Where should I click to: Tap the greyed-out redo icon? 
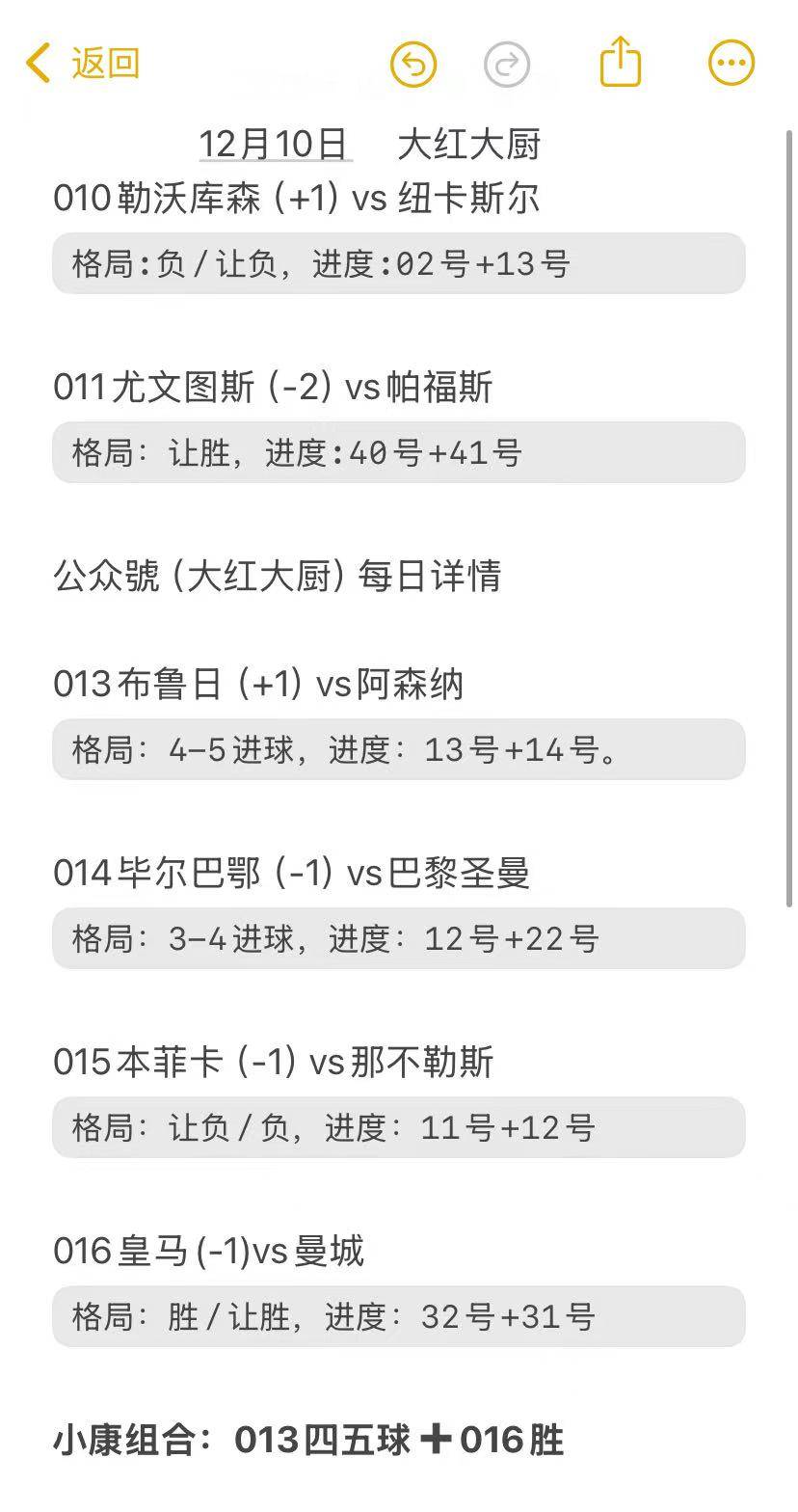click(x=507, y=63)
